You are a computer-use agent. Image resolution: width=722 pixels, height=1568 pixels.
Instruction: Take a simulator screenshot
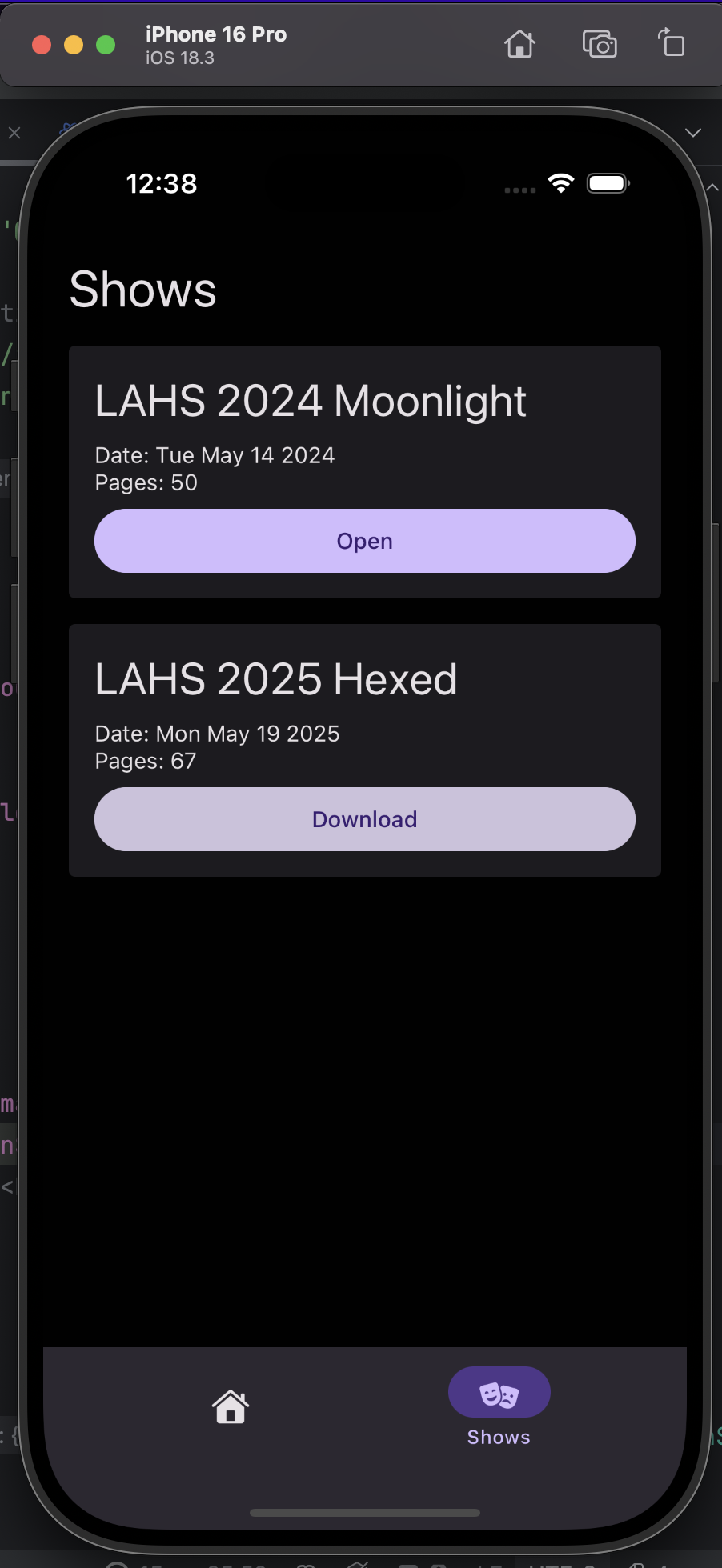coord(600,44)
